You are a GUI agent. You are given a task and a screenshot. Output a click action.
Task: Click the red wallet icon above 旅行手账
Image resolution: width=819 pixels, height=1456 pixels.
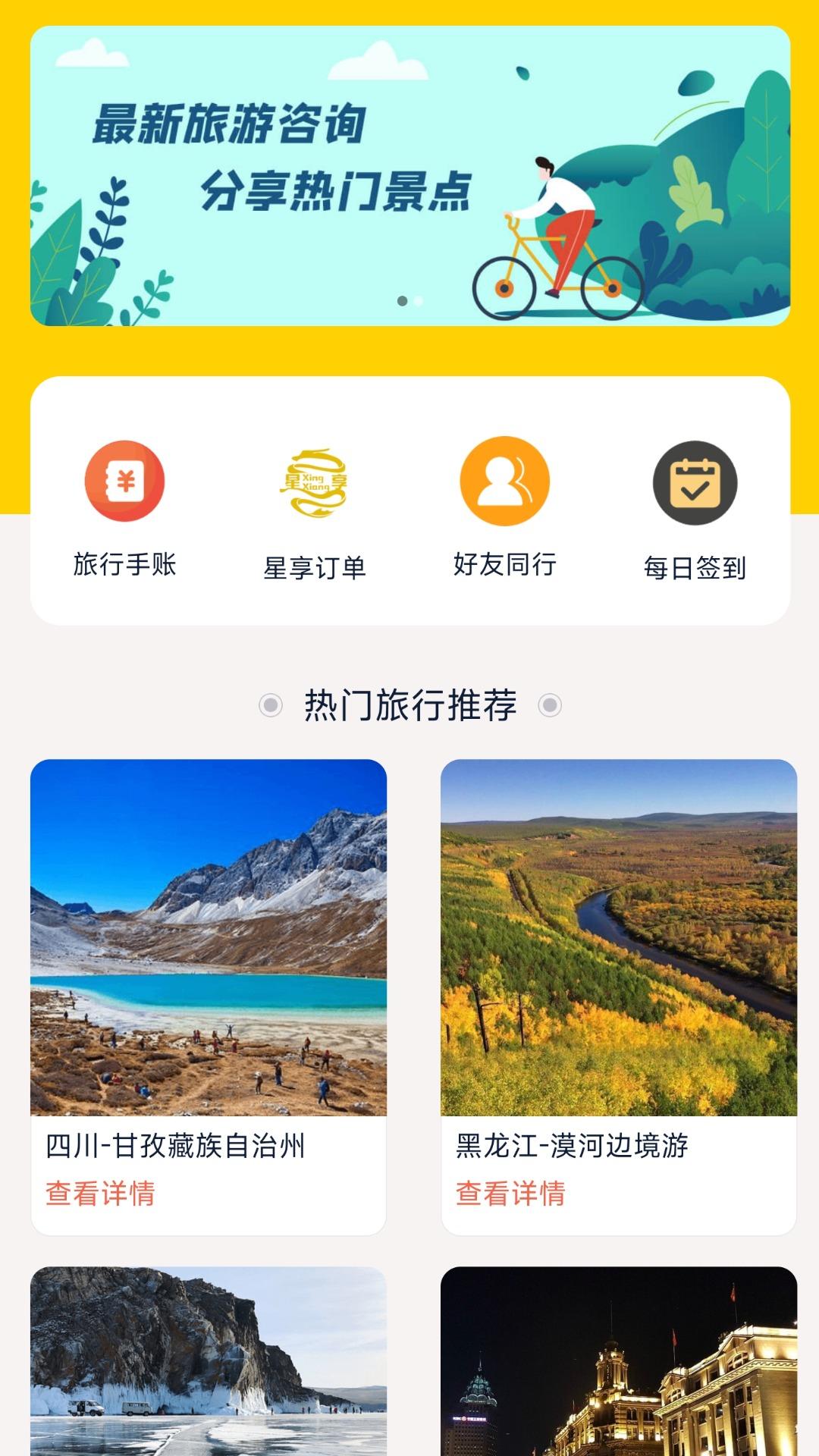tap(124, 482)
